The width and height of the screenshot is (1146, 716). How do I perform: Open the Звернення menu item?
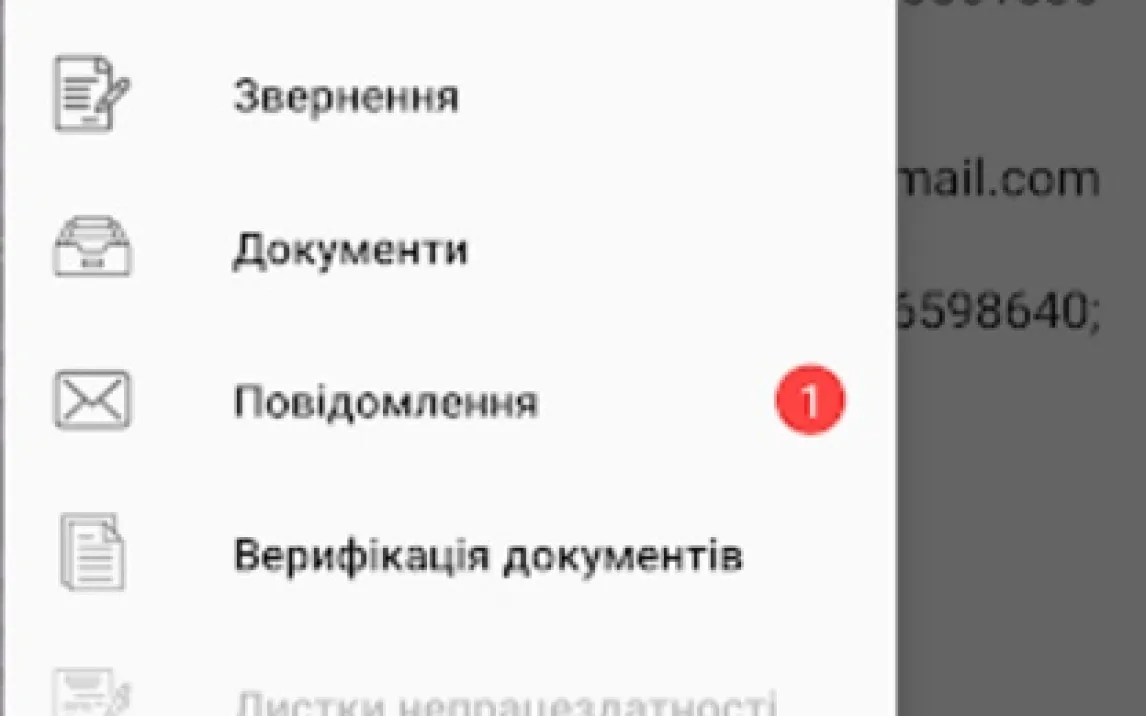point(346,98)
